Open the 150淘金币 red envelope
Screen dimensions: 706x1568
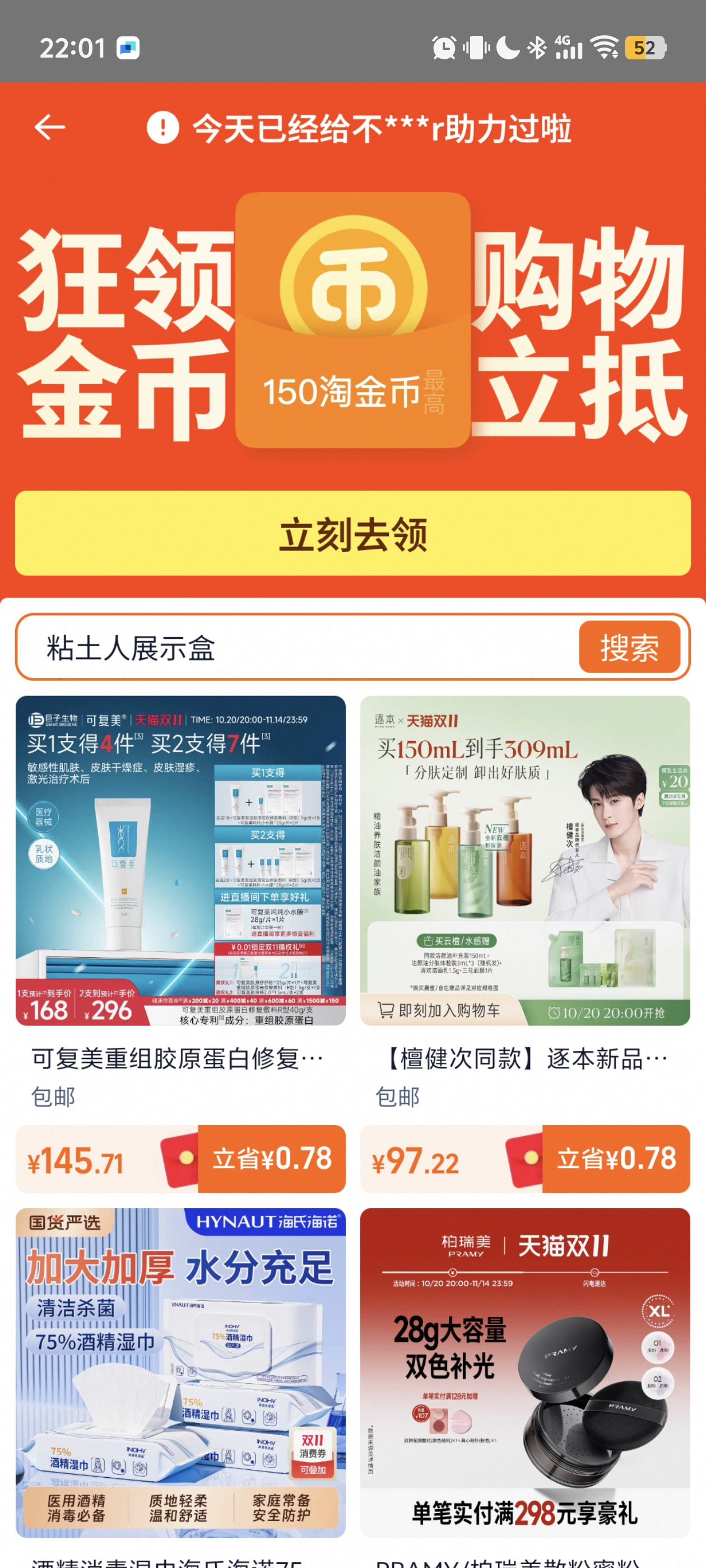click(x=352, y=320)
